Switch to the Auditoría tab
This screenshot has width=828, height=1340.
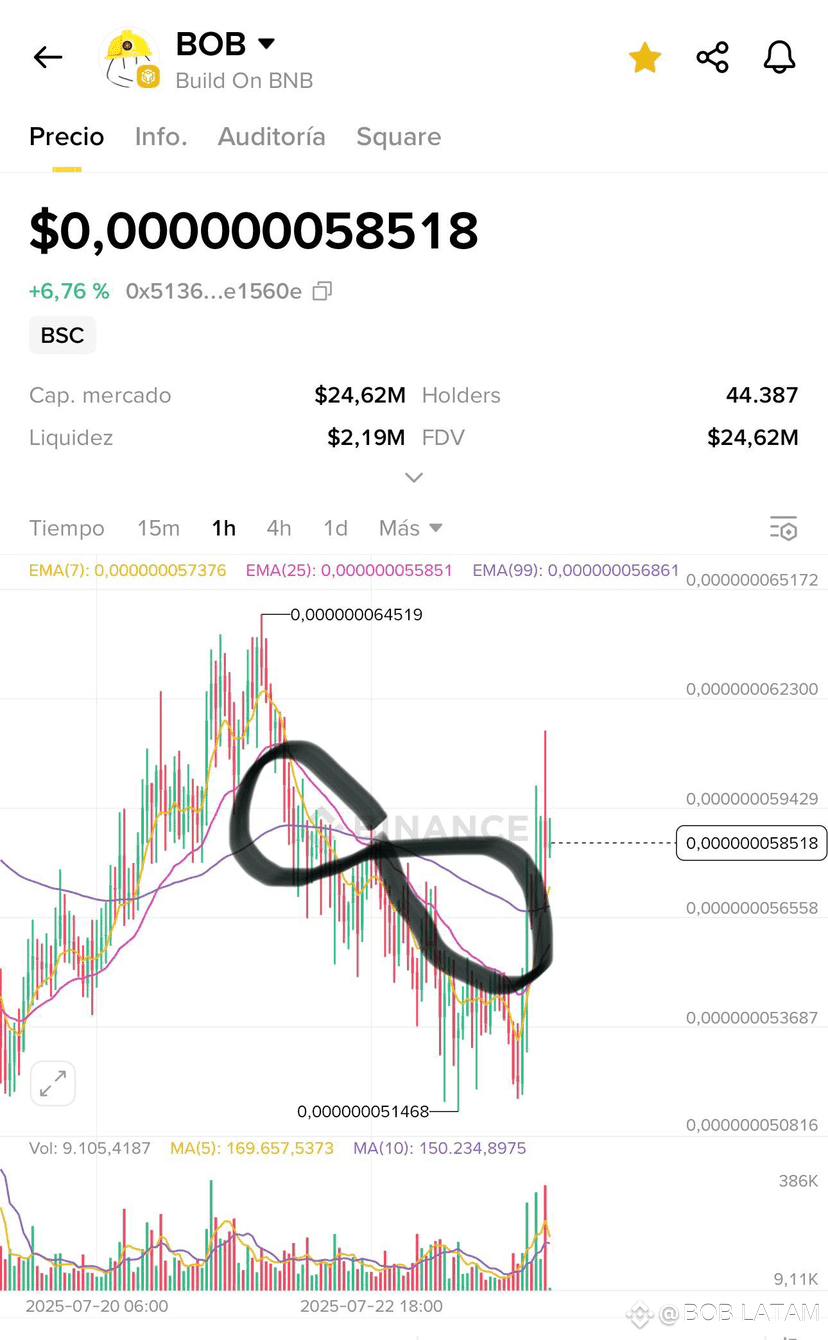[x=271, y=137]
